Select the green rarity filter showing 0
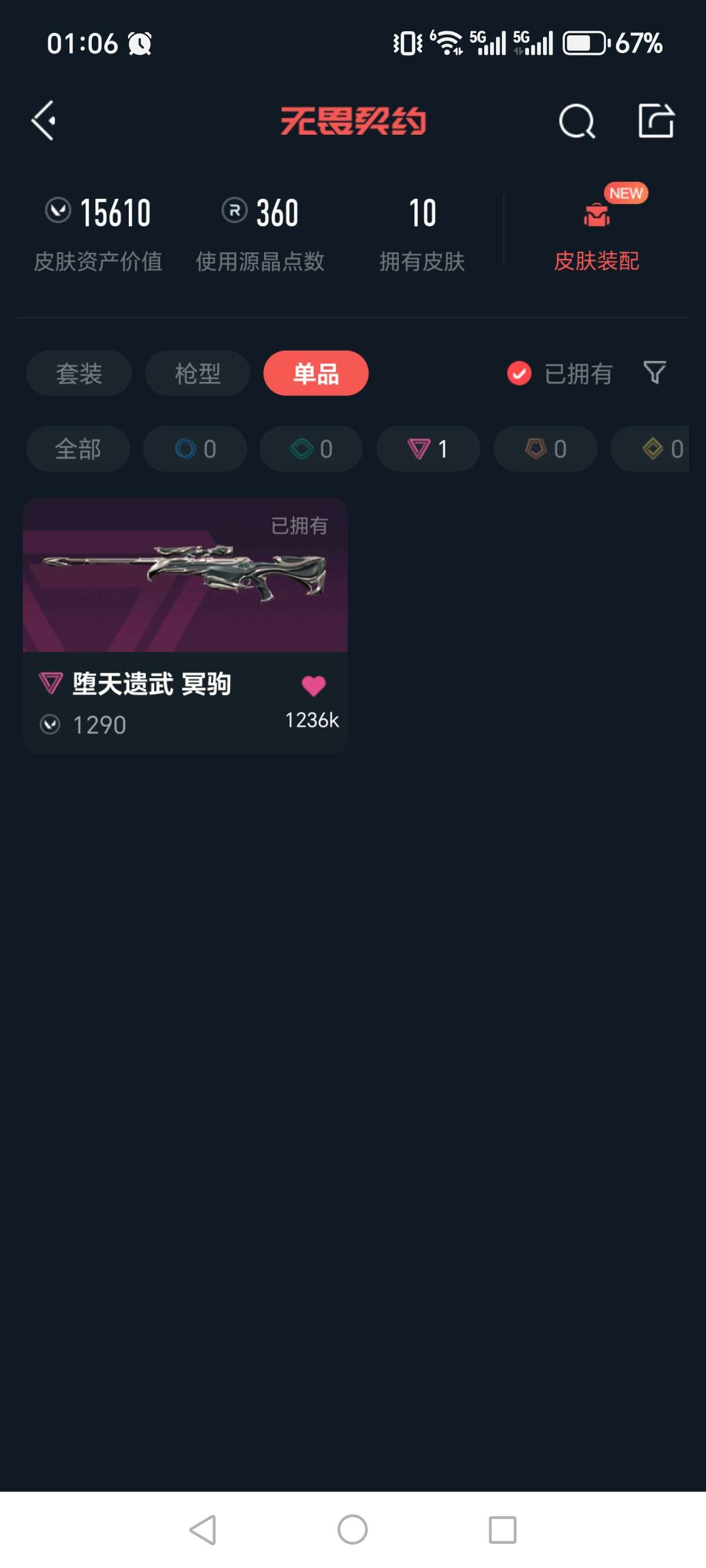 point(311,449)
